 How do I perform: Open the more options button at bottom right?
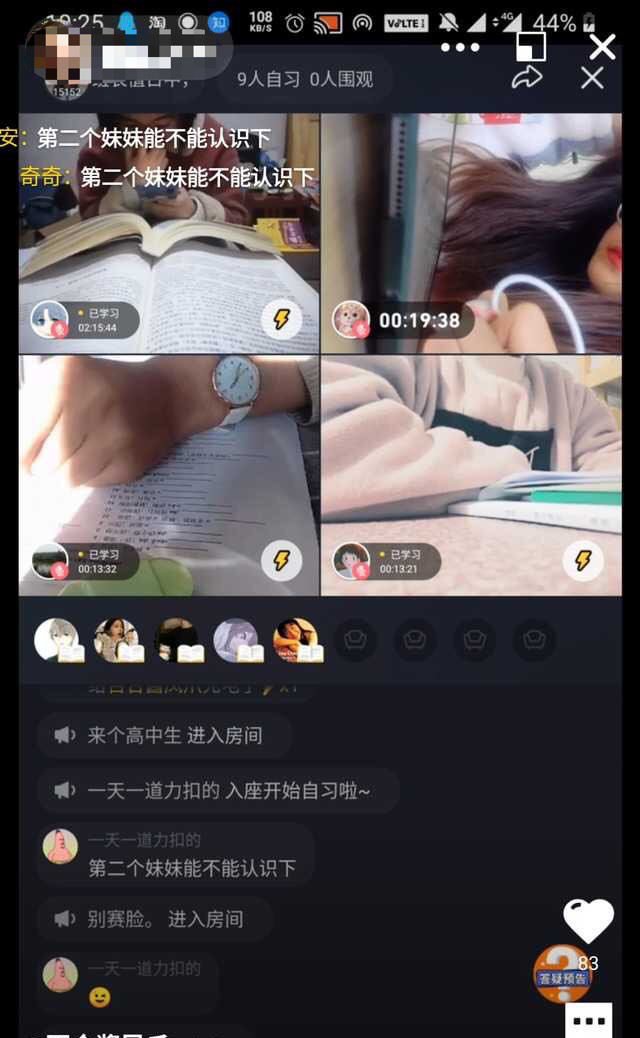(588, 1020)
